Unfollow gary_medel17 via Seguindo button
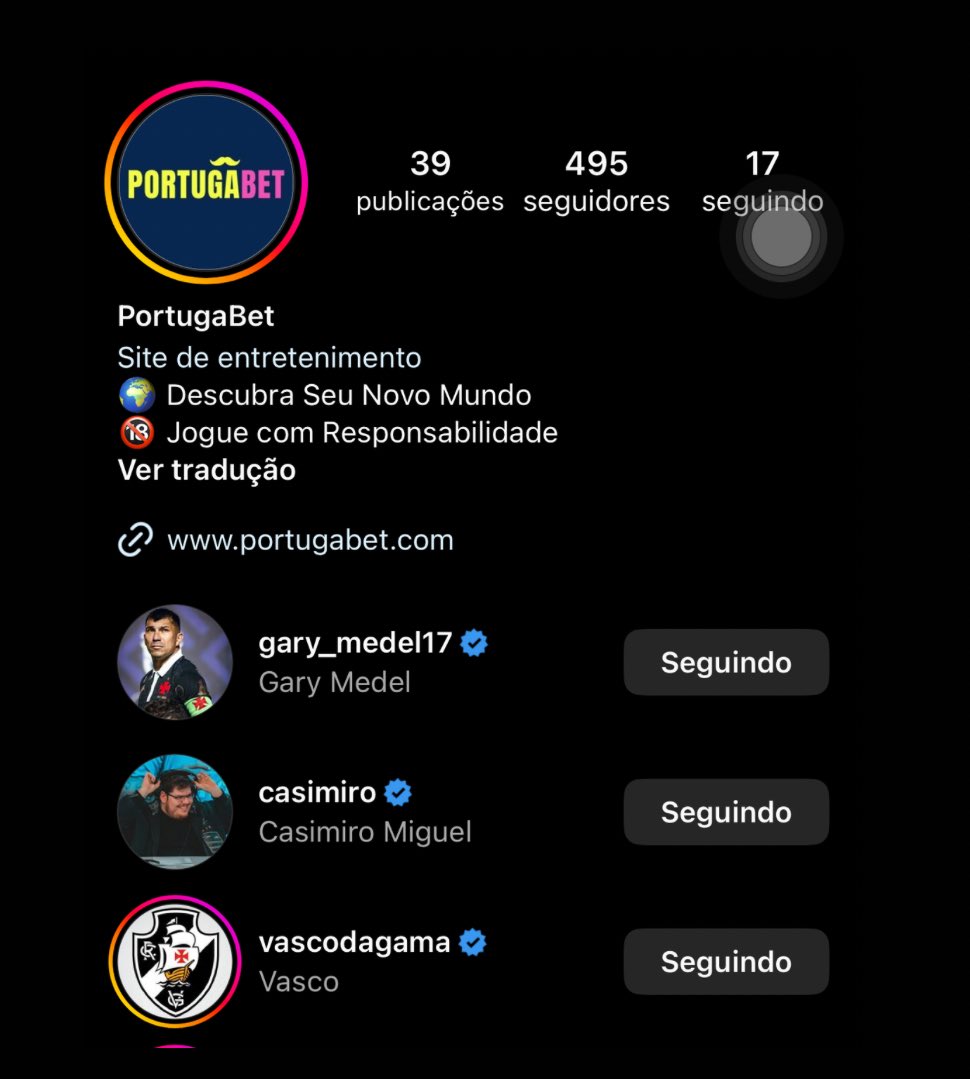Screen dimensions: 970x1079 [x=726, y=662]
